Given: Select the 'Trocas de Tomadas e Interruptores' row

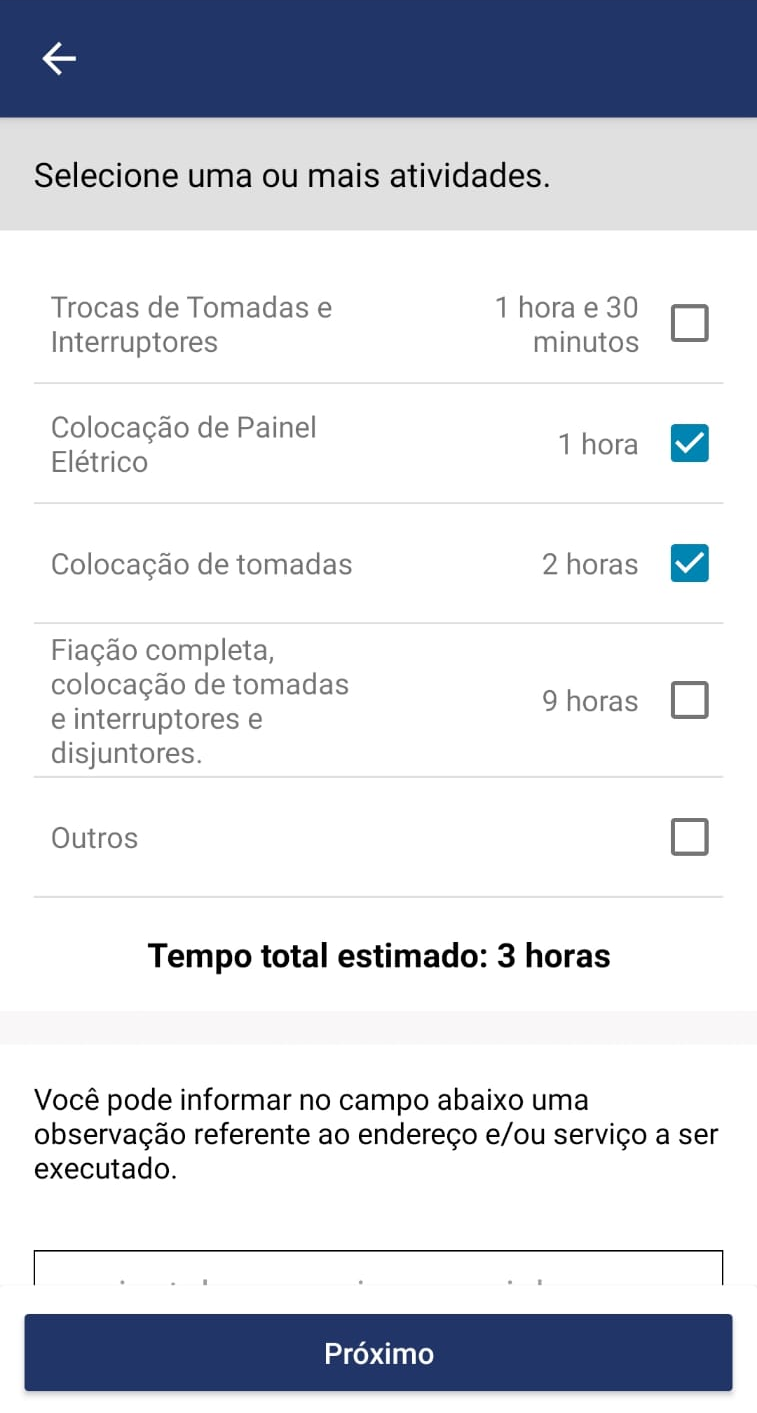Looking at the screenshot, I should click(192, 322).
